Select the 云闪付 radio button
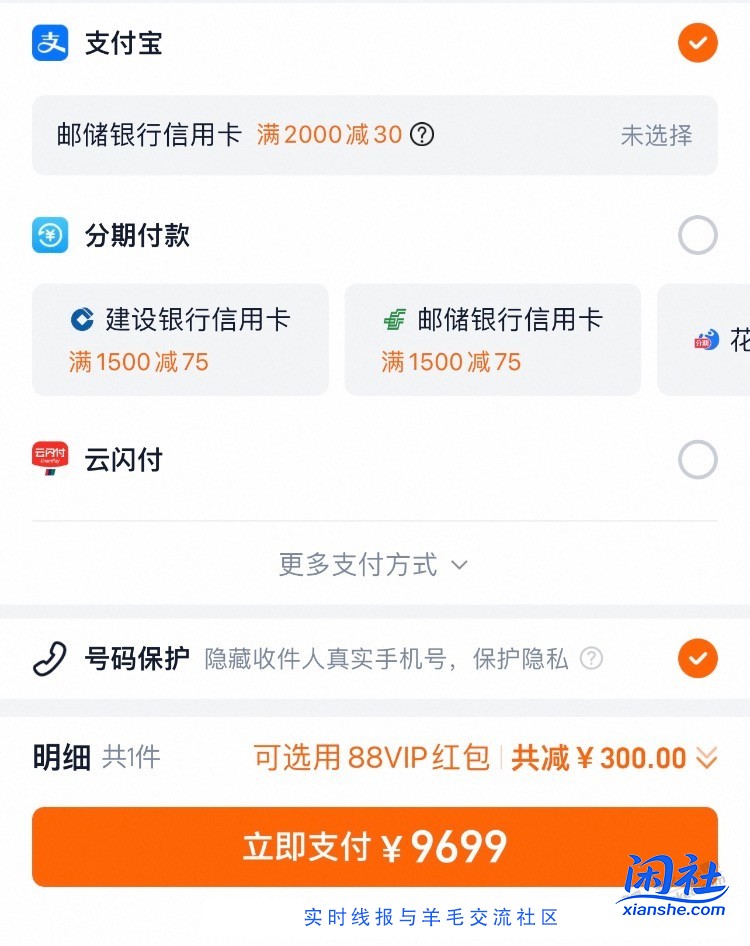This screenshot has width=750, height=946. click(697, 459)
